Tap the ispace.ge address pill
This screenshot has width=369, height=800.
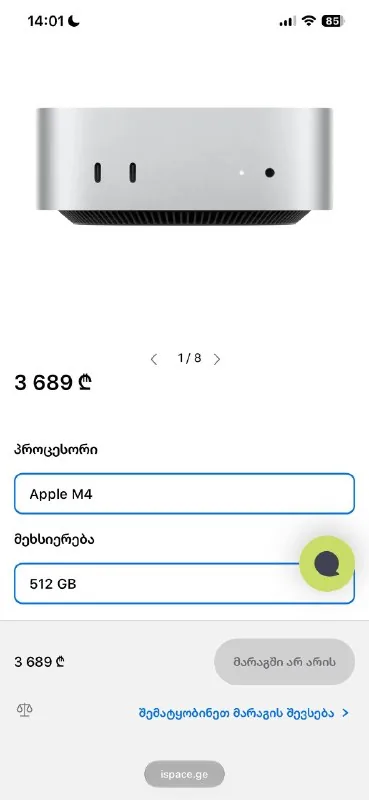(184, 774)
